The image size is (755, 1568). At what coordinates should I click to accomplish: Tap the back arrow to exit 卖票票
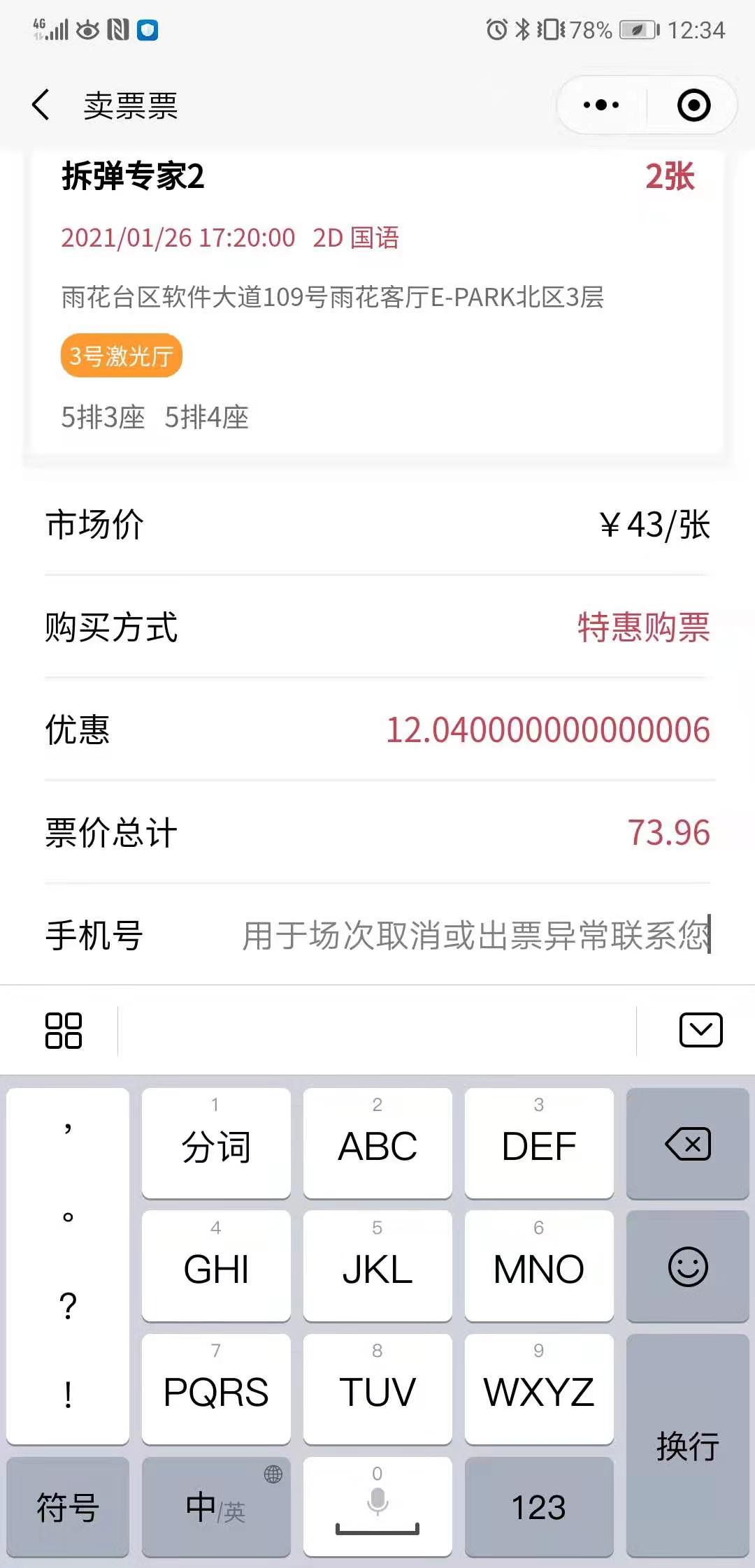click(40, 105)
